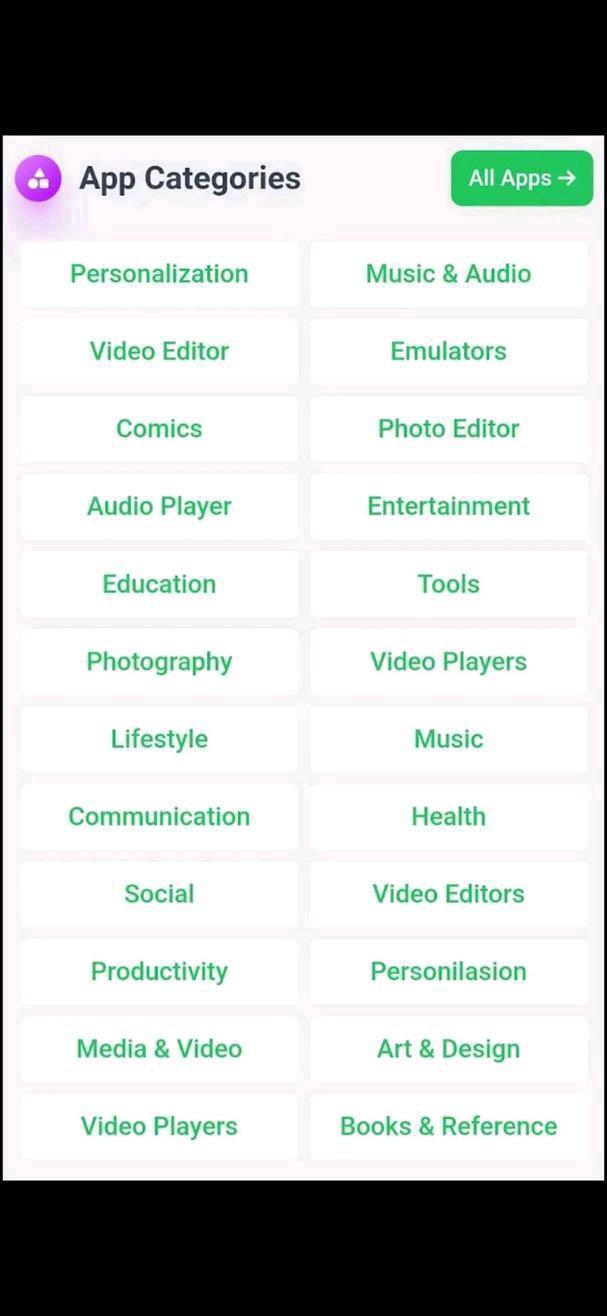Open the Communication category
The width and height of the screenshot is (607, 1316).
tap(159, 817)
